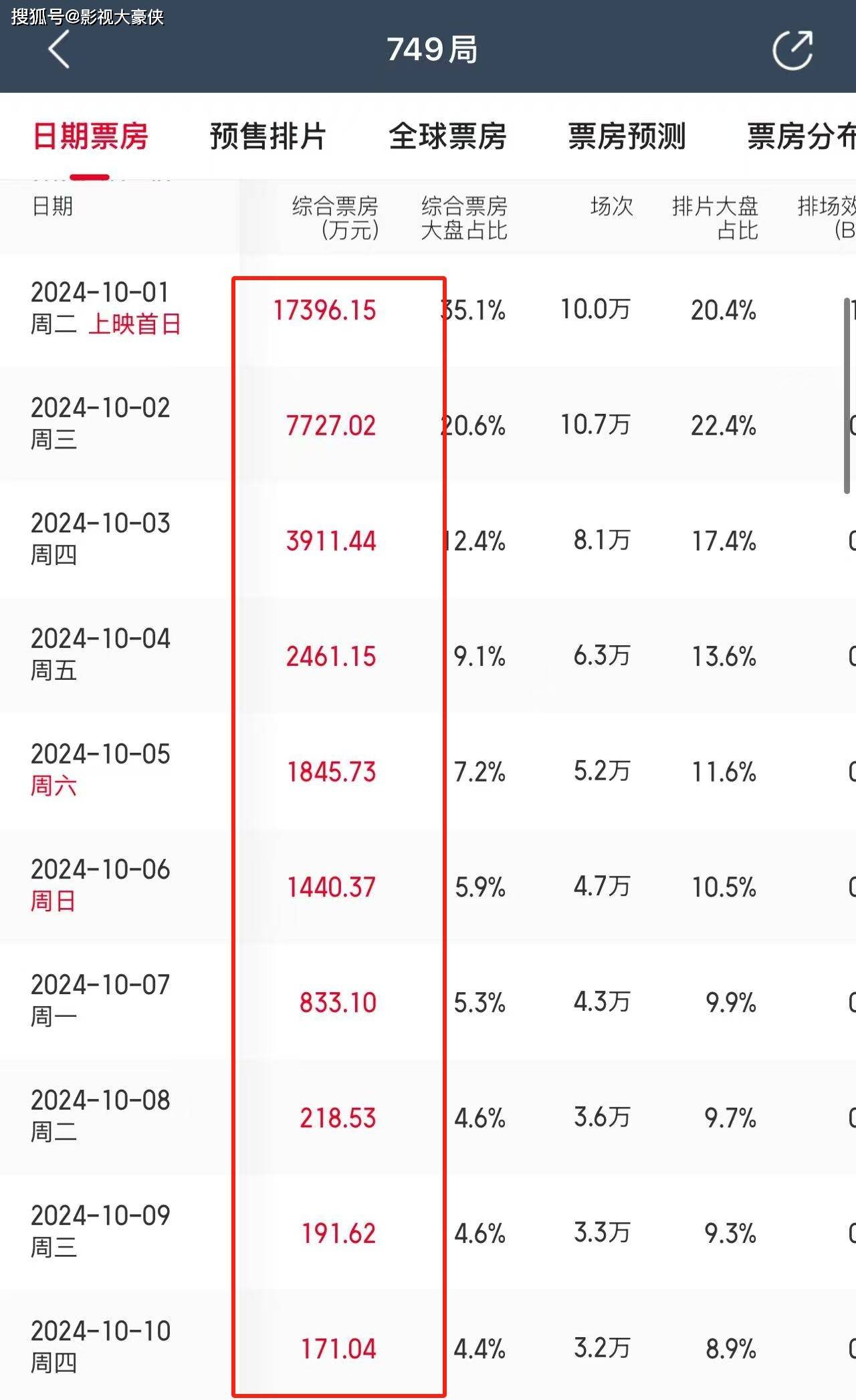Go back using the top-left arrow
The width and height of the screenshot is (856, 1400).
click(59, 49)
